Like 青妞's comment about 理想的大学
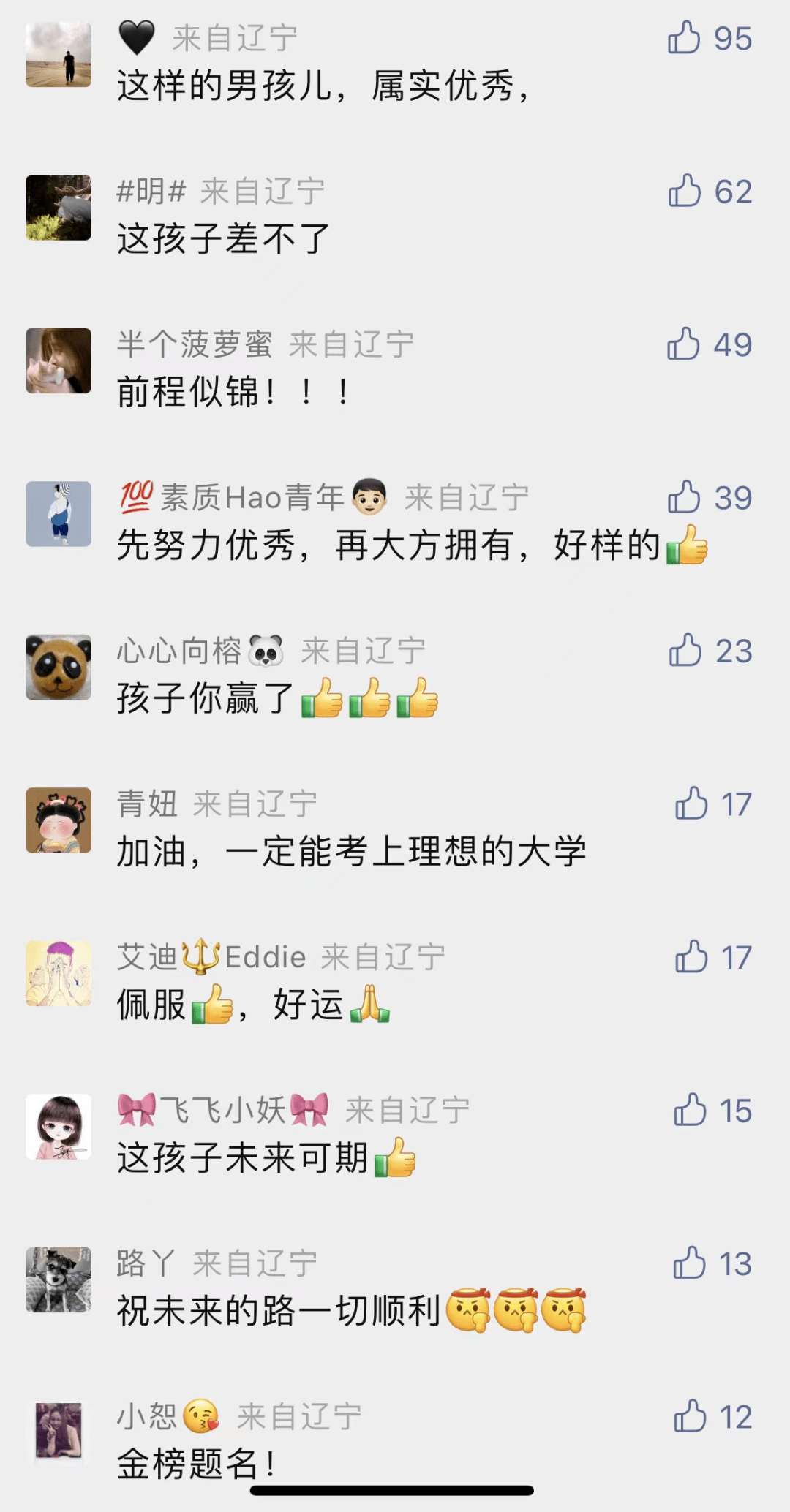Image resolution: width=790 pixels, height=1512 pixels. click(x=691, y=804)
